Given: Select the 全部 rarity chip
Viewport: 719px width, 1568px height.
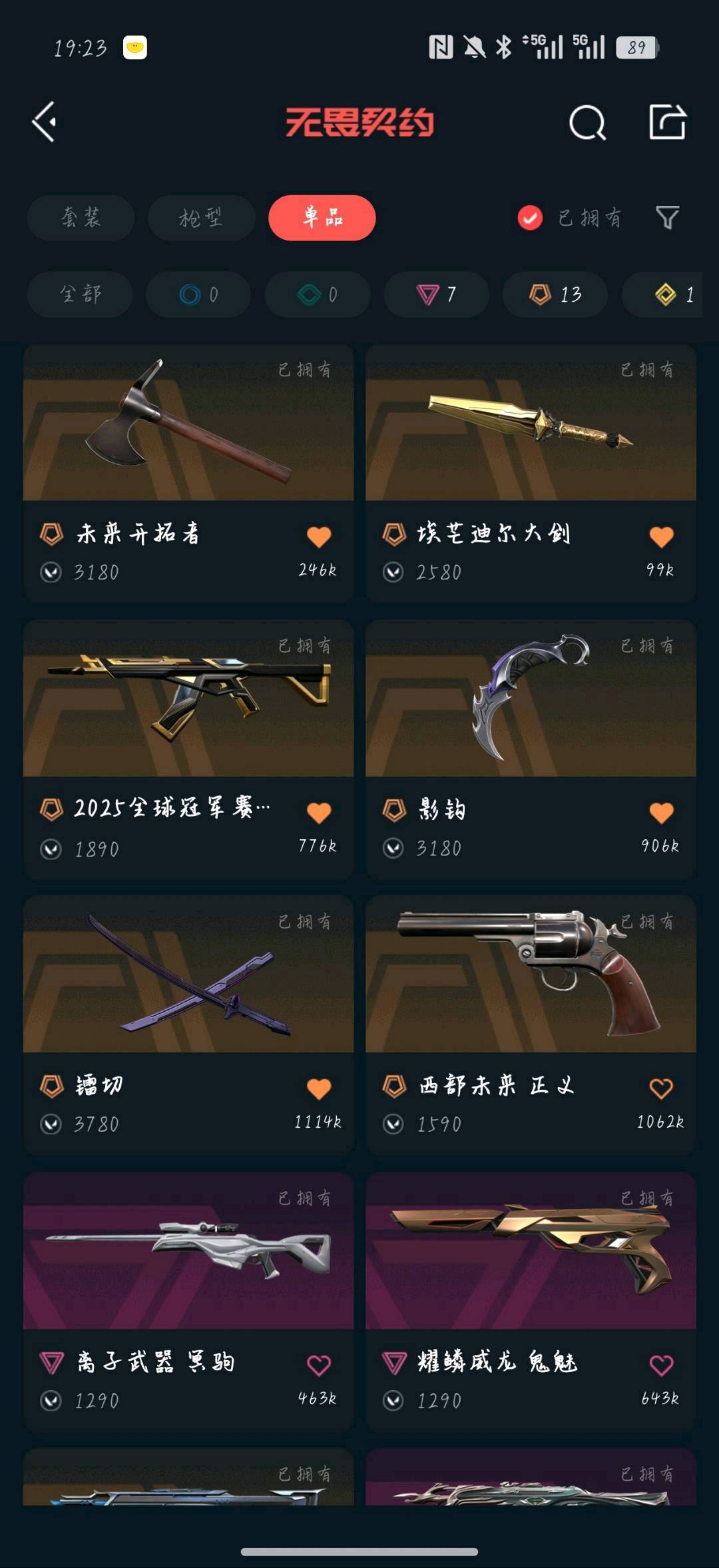Looking at the screenshot, I should [x=80, y=294].
